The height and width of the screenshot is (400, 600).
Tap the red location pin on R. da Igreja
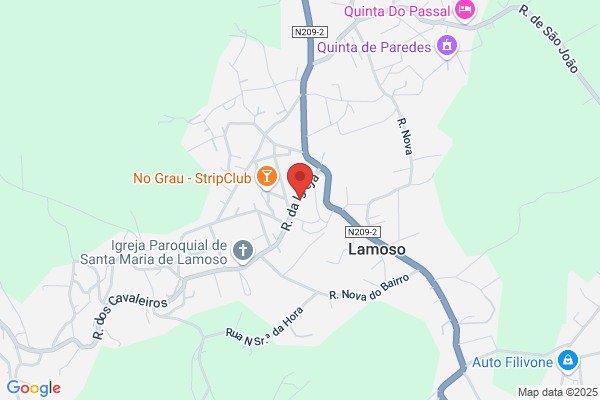(x=300, y=181)
